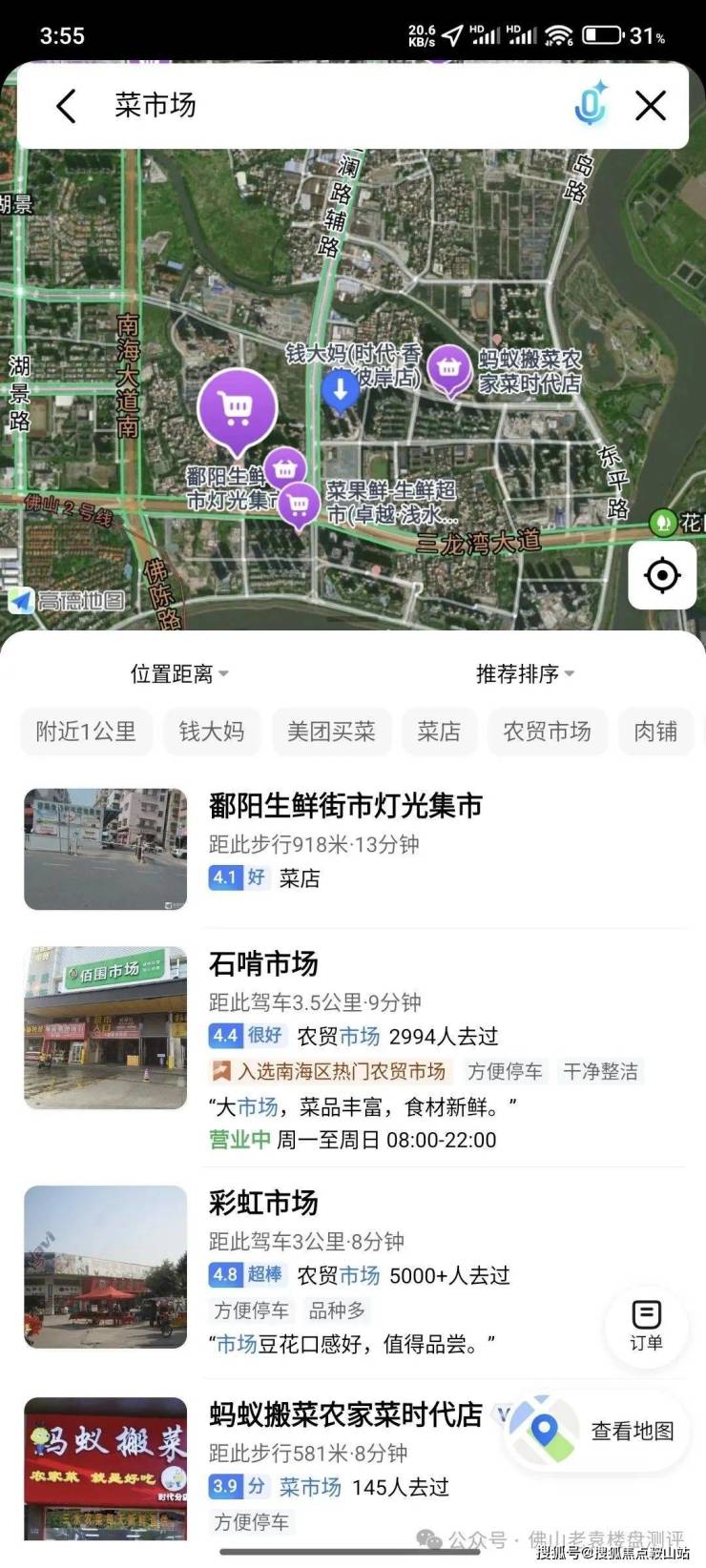Apply the 菜店 filter chip
This screenshot has width=706, height=1568.
click(439, 732)
